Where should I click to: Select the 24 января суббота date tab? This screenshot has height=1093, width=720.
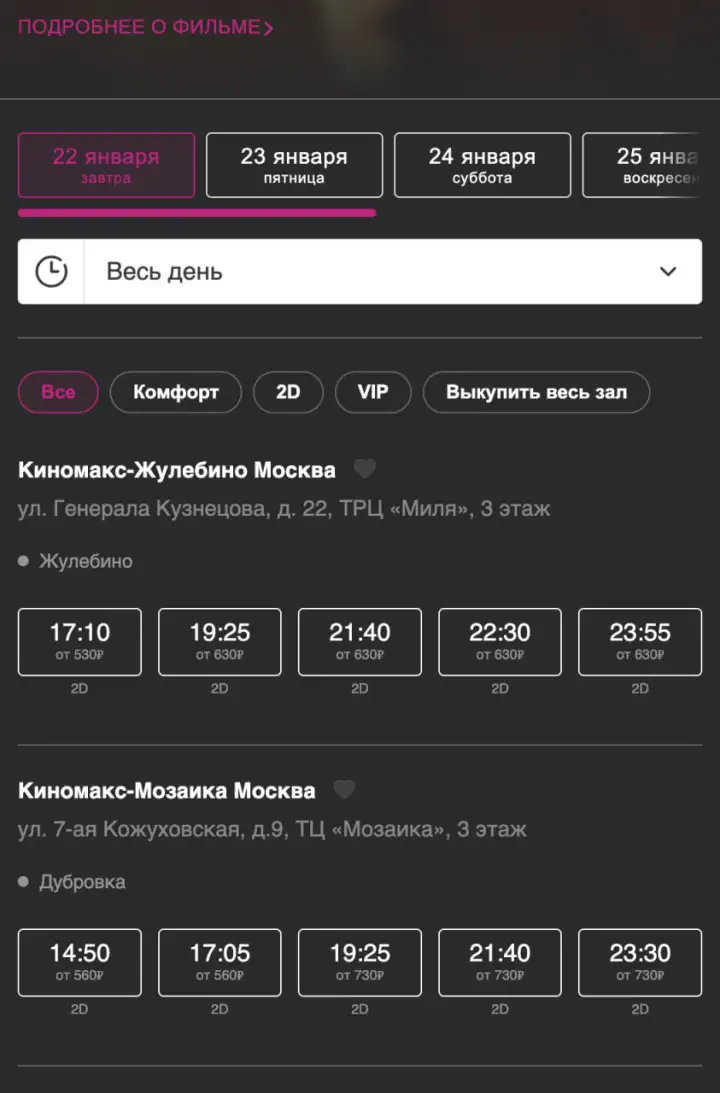point(482,164)
